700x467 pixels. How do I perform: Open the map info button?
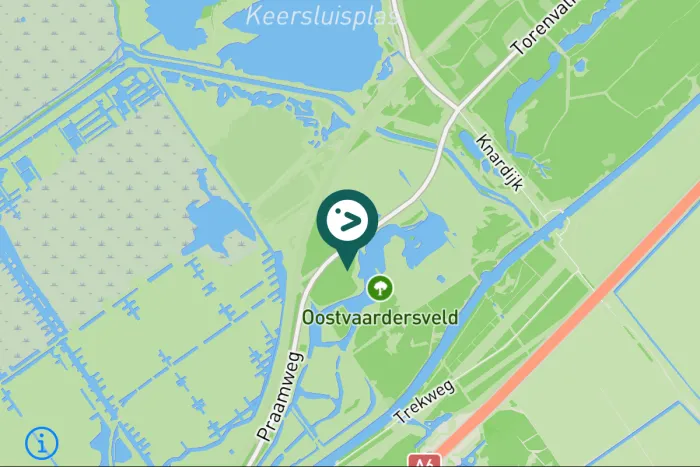point(42,441)
